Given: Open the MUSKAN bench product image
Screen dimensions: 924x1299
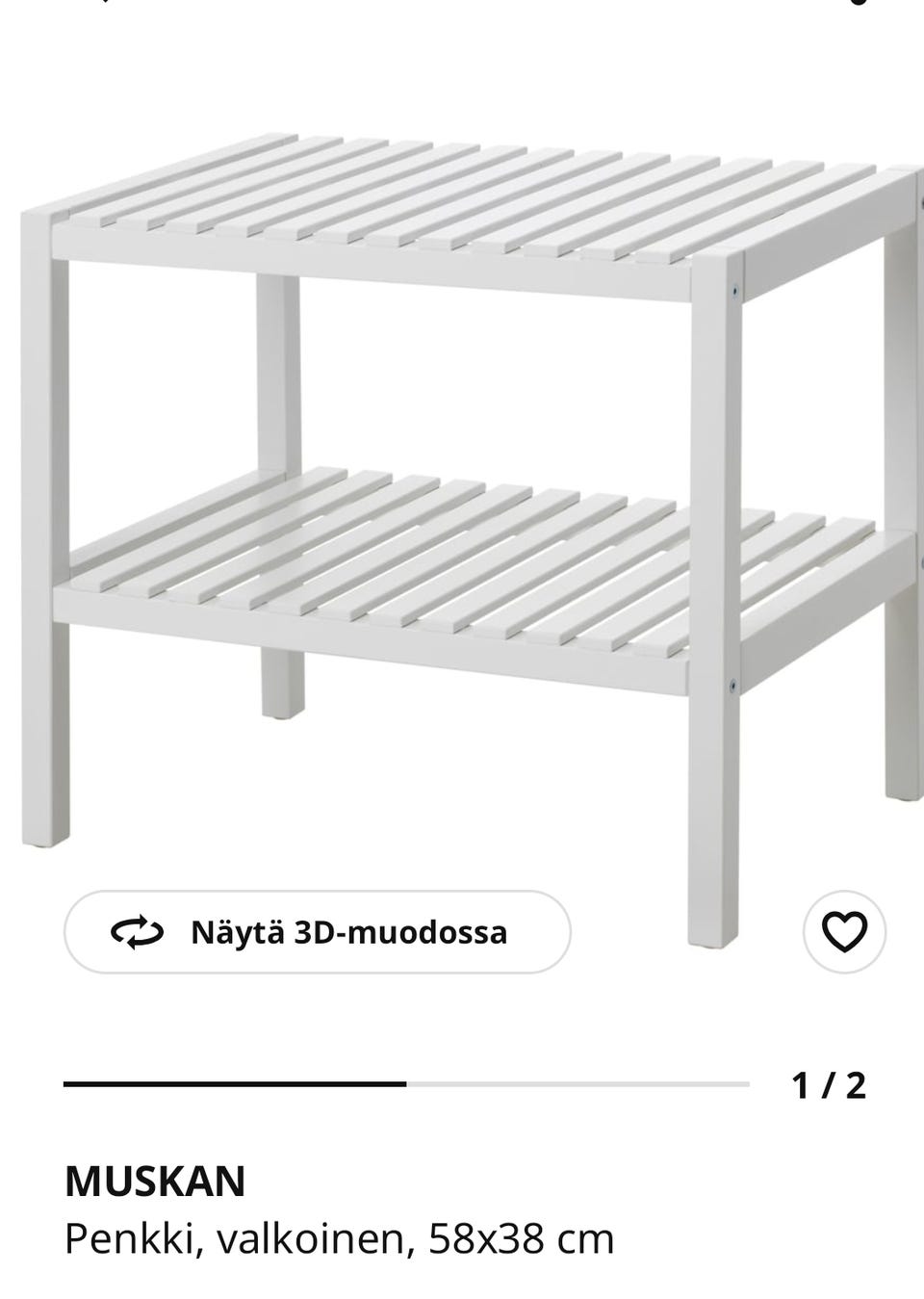Looking at the screenshot, I should pos(462,481).
